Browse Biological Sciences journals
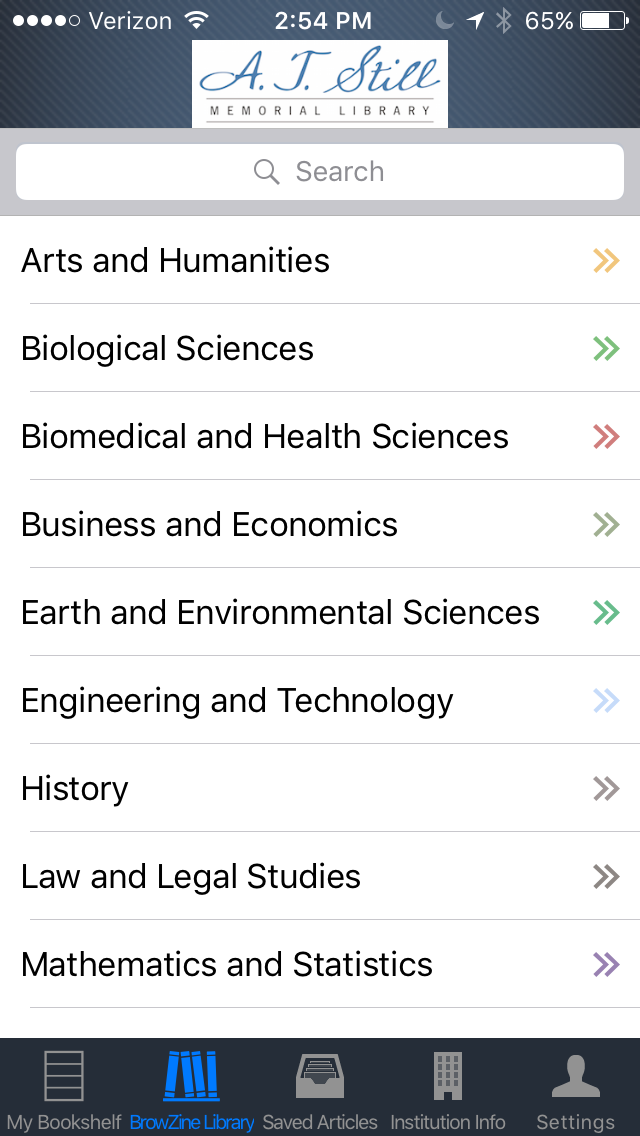The height and width of the screenshot is (1136, 640). (320, 349)
